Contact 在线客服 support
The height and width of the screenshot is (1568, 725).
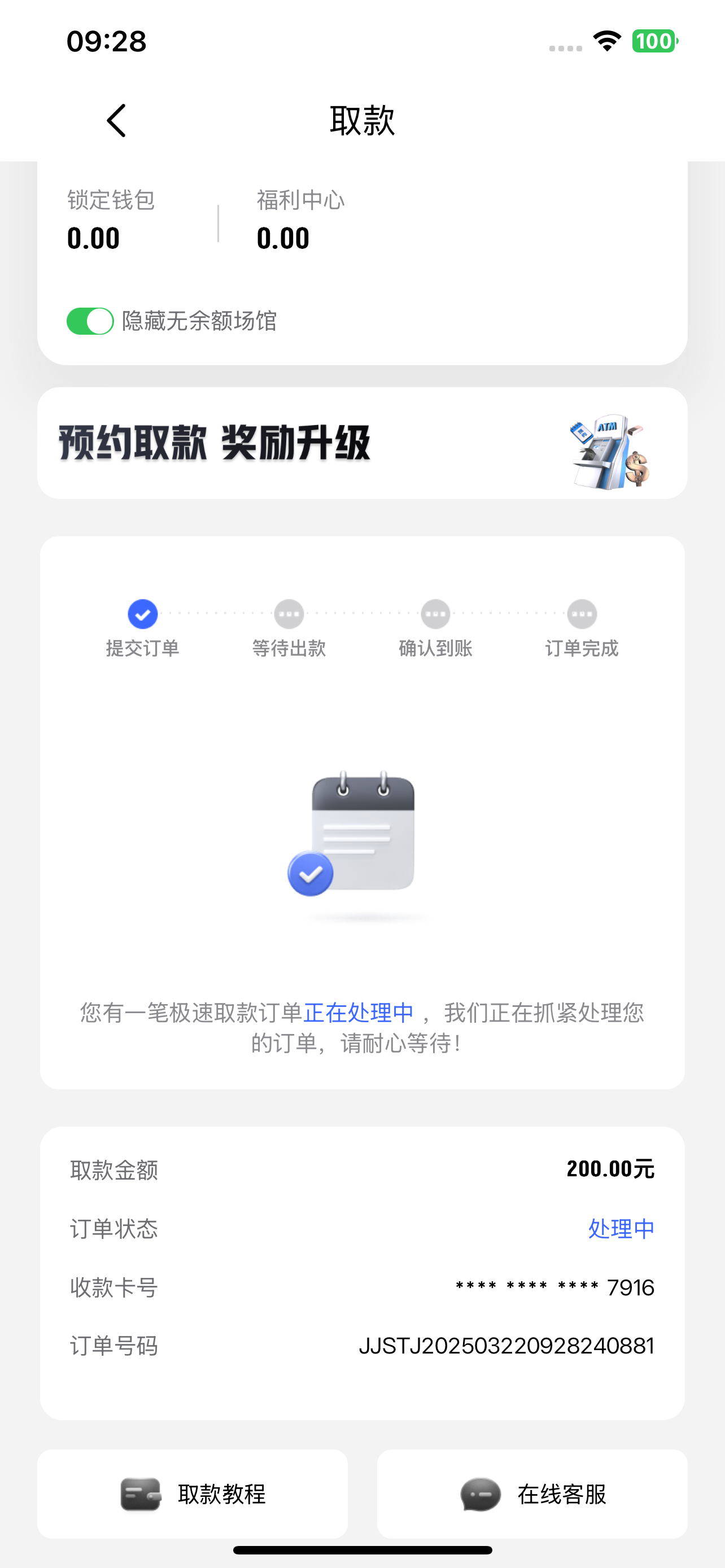(x=532, y=1493)
